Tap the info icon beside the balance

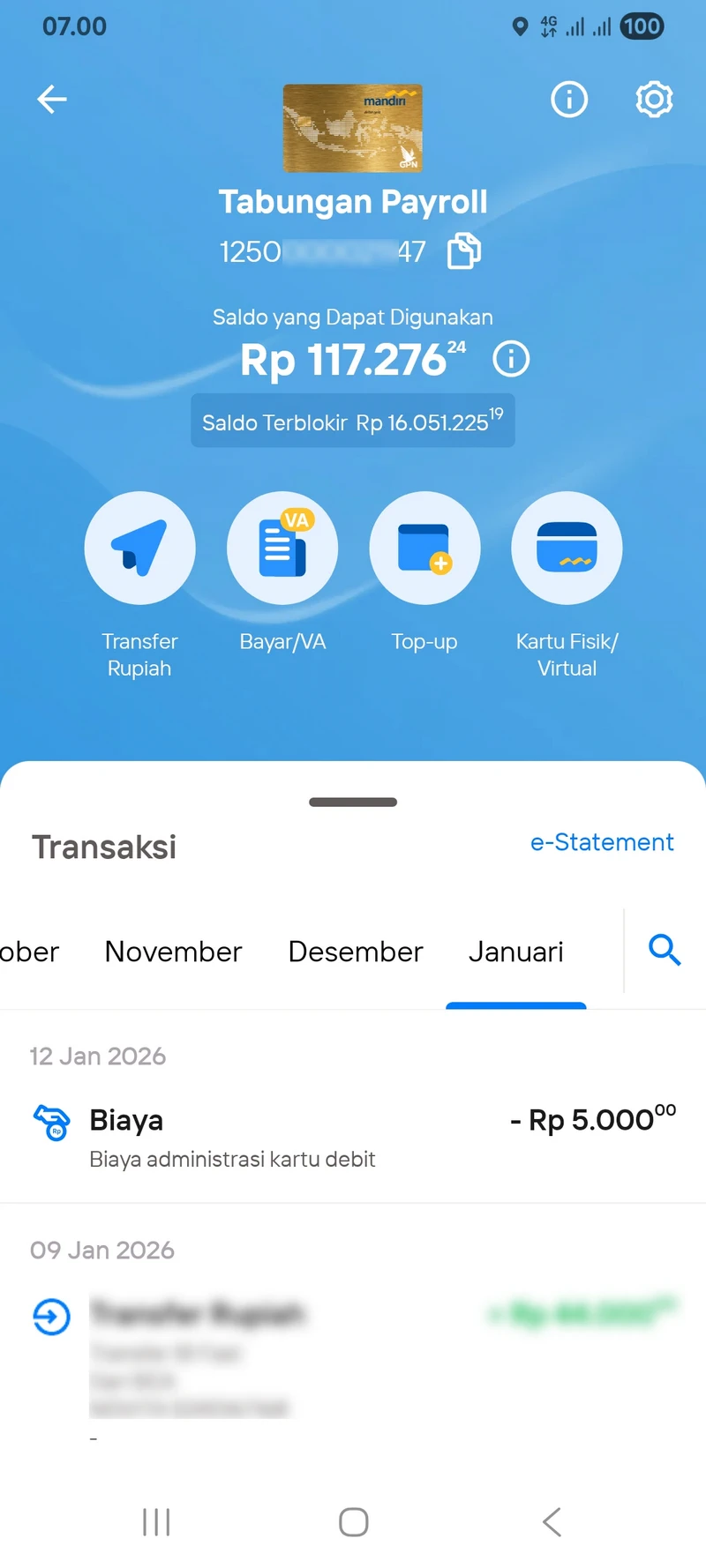(x=510, y=359)
